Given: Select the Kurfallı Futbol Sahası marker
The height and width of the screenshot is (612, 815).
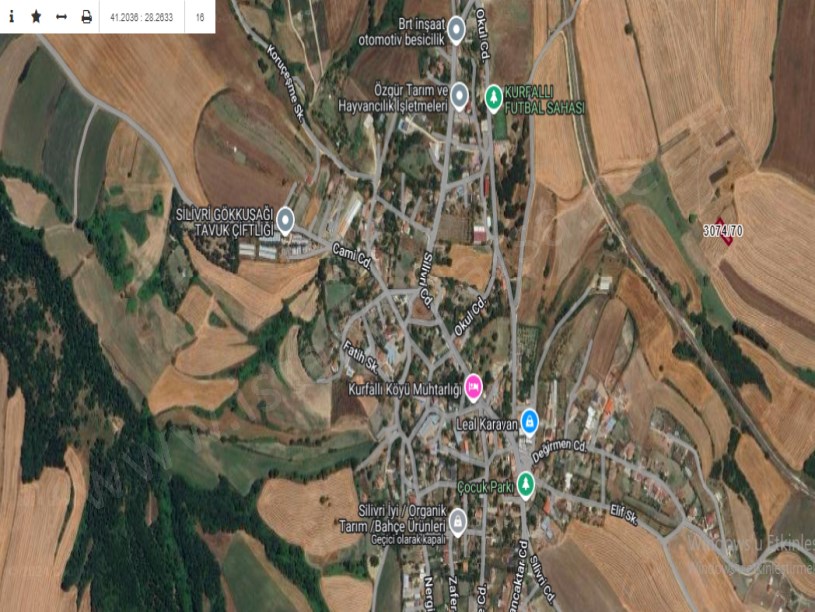Looking at the screenshot, I should pyautogui.click(x=493, y=96).
